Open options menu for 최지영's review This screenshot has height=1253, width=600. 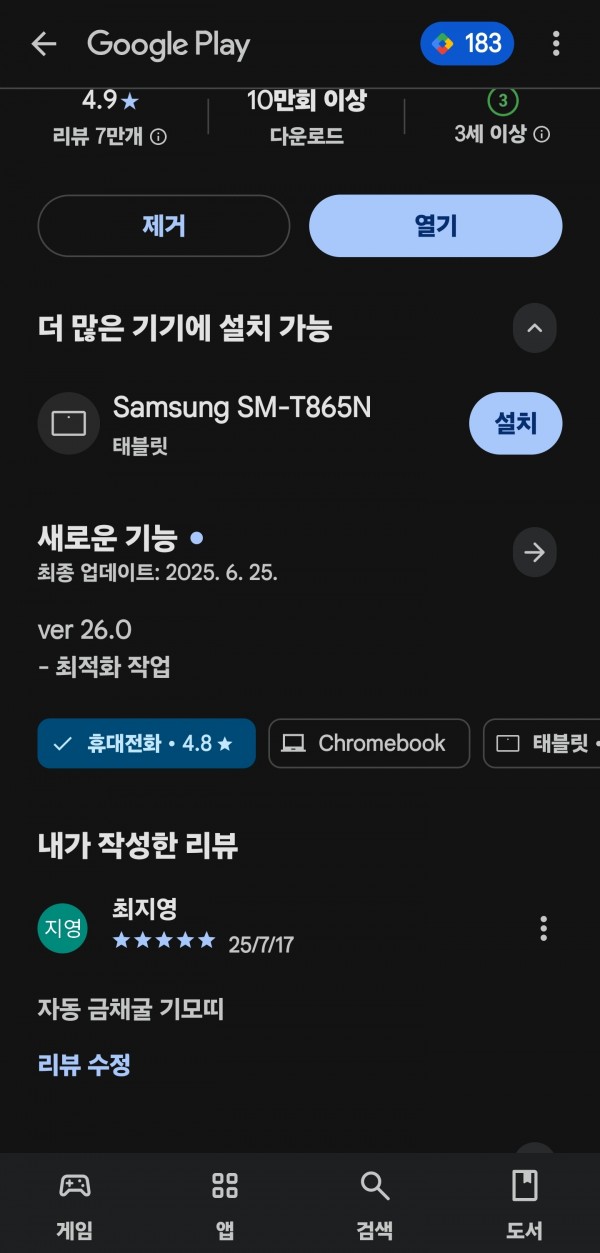click(x=543, y=928)
